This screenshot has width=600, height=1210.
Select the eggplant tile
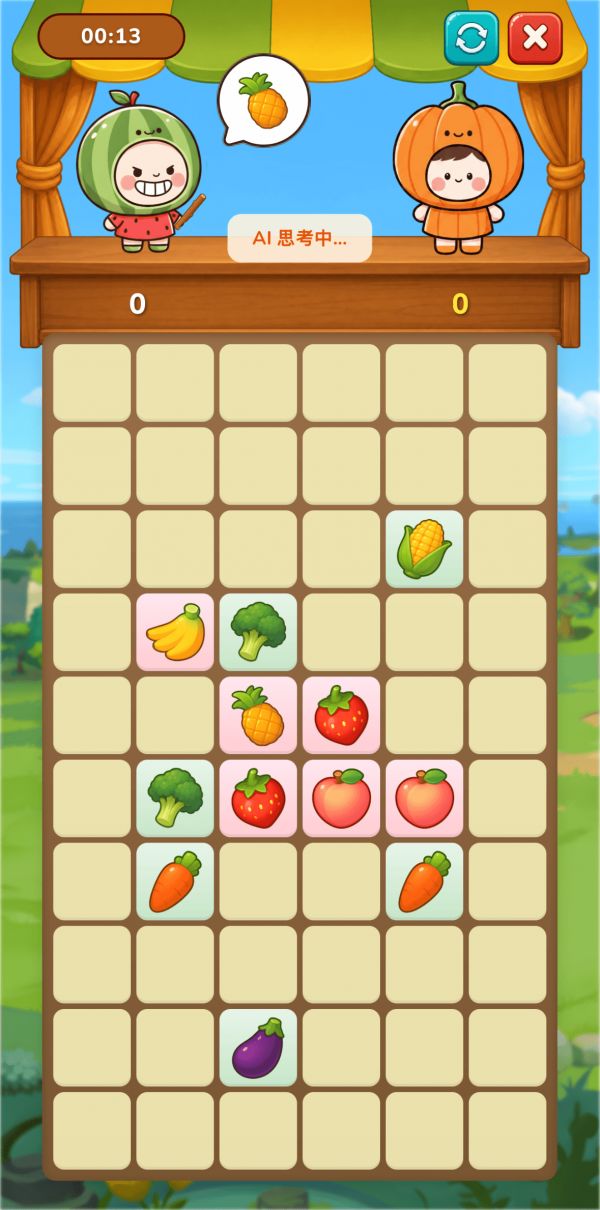258,1047
